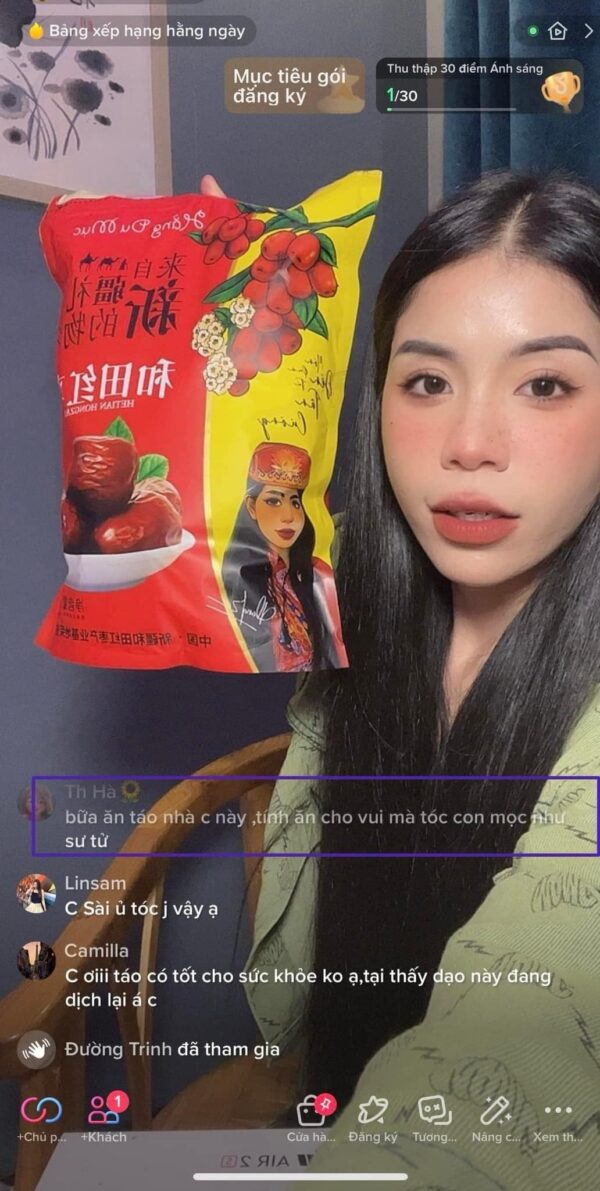600x1191 pixels.
Task: Open "Mục tiêu gói đăng ký" subscription goal card
Action: tap(294, 86)
